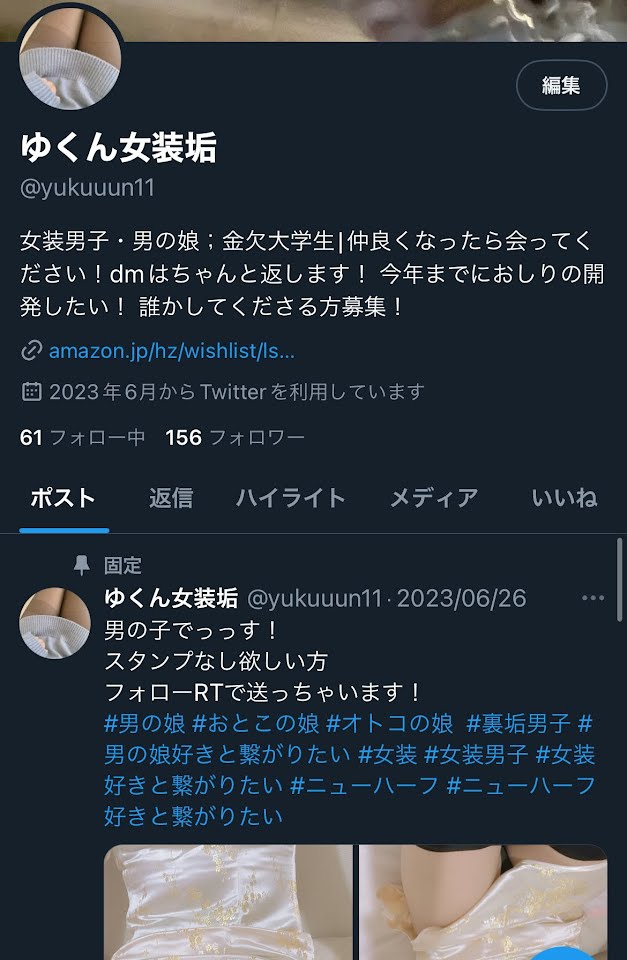Open the 156 フォロワー list
The image size is (627, 960).
coord(235,437)
